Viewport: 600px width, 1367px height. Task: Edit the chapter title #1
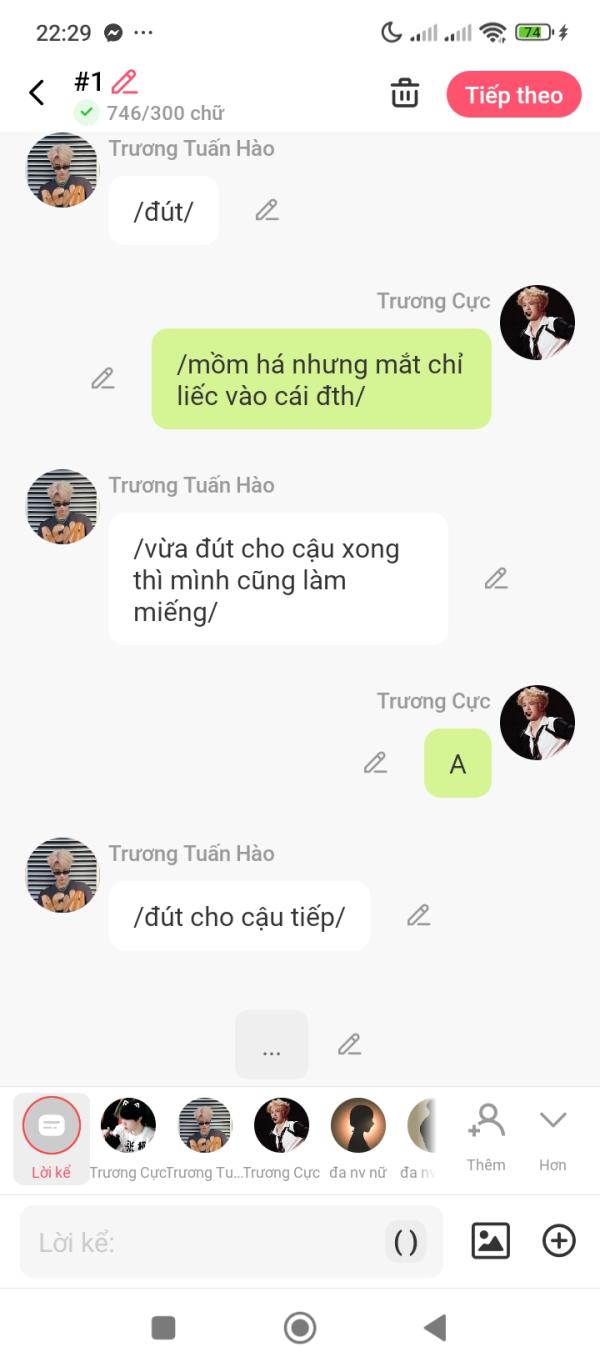pyautogui.click(x=124, y=81)
